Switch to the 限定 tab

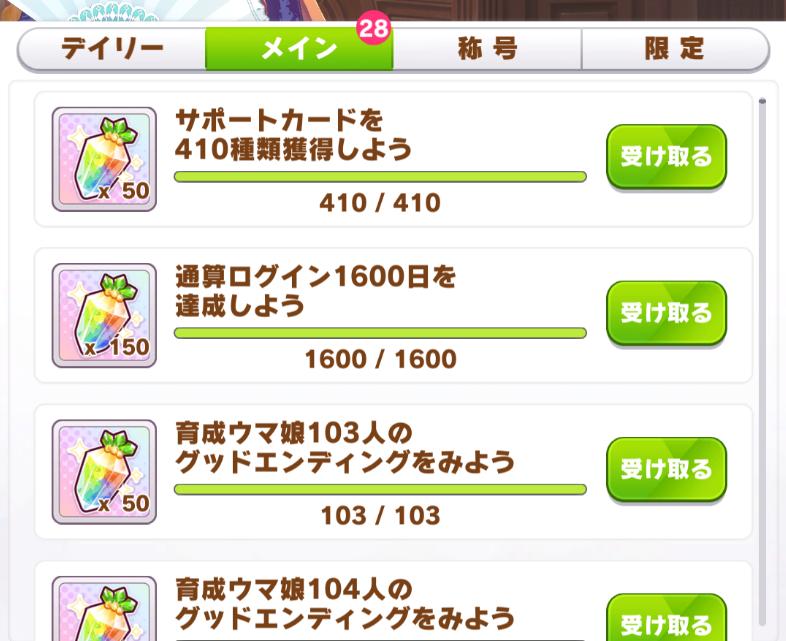pyautogui.click(x=674, y=49)
